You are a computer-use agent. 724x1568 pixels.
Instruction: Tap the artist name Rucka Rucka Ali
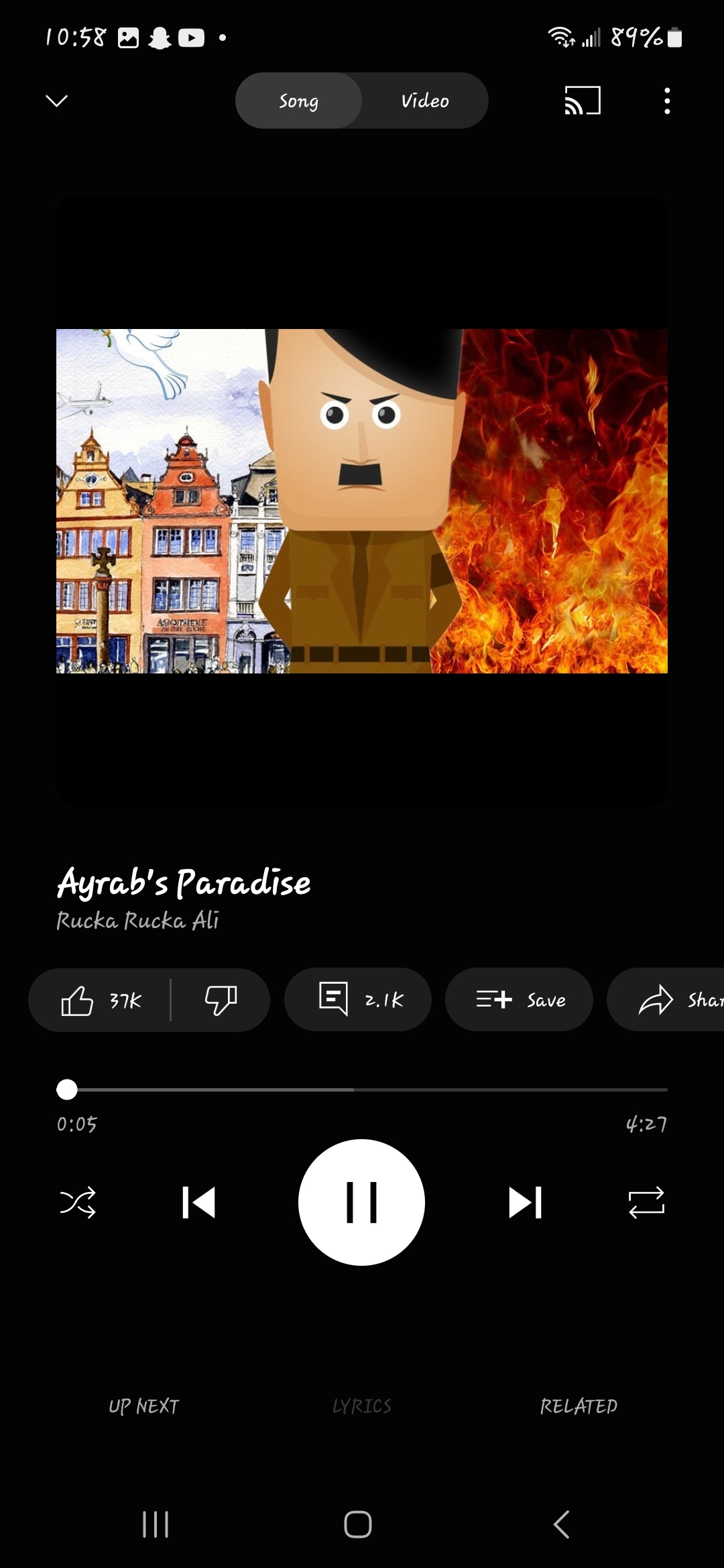tap(138, 921)
